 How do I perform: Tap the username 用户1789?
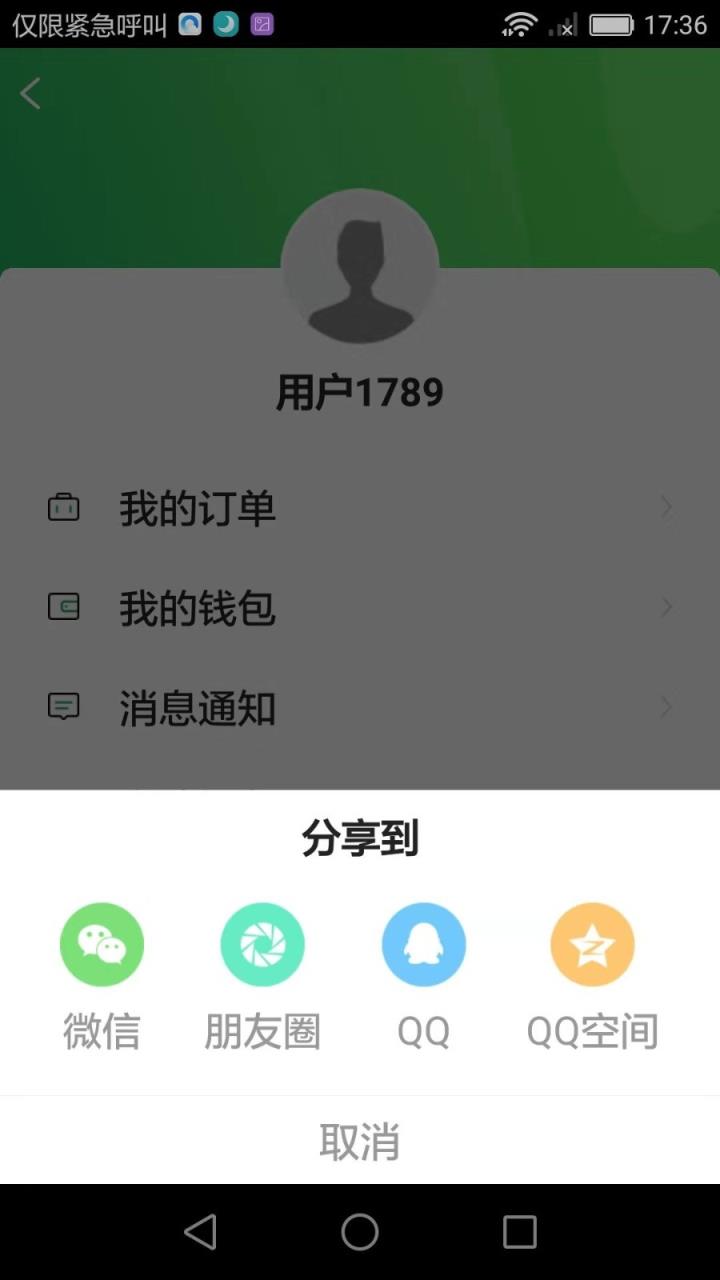[x=360, y=392]
